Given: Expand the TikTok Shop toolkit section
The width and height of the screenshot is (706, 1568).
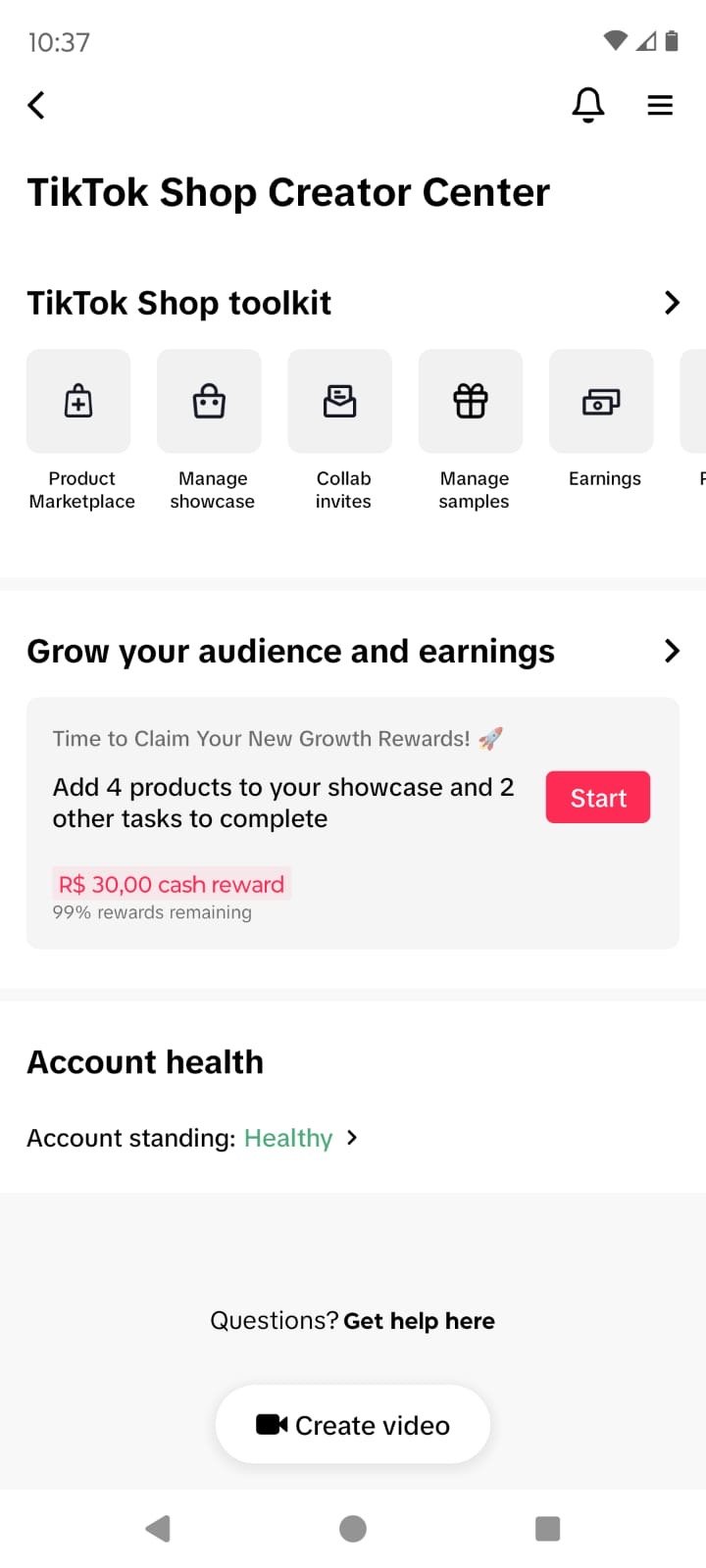Looking at the screenshot, I should tap(672, 303).
